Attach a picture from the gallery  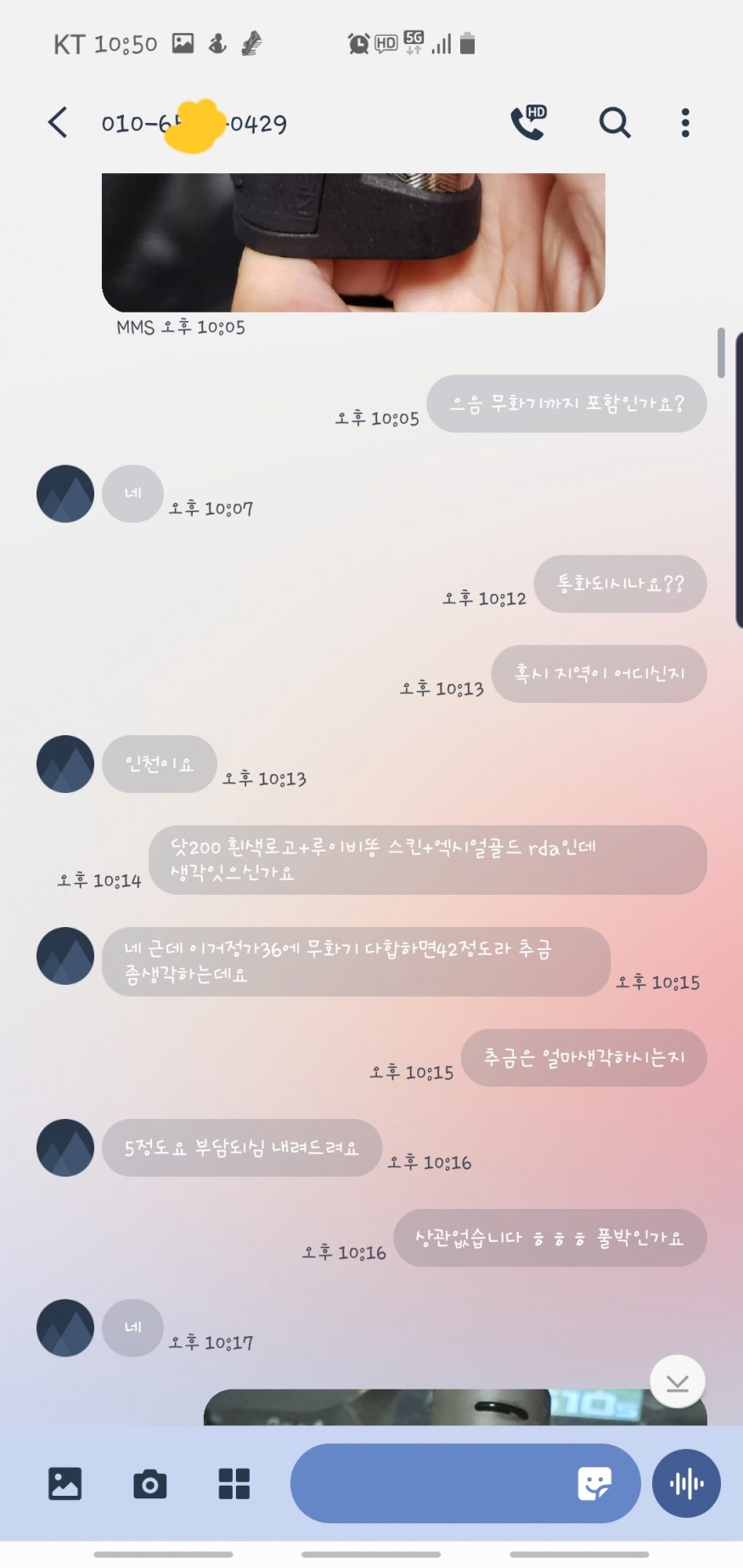(x=65, y=1483)
